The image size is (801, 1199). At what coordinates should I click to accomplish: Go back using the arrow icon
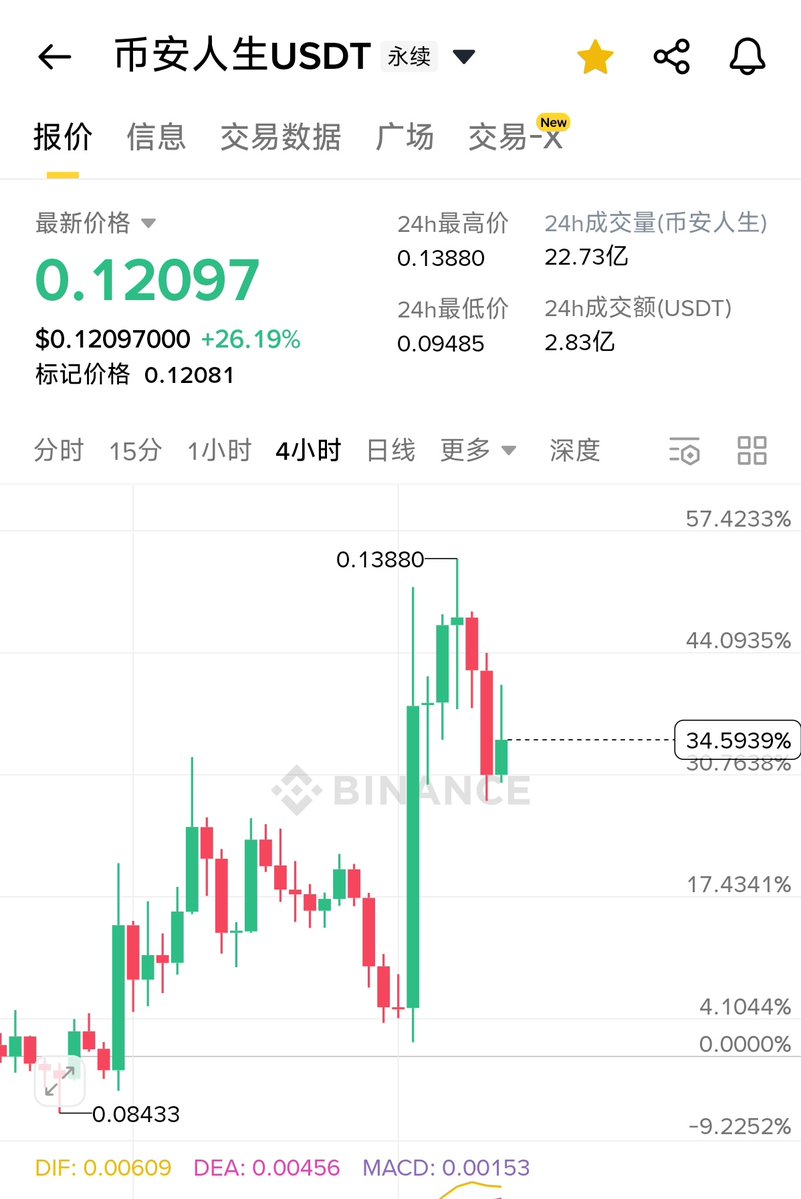pyautogui.click(x=54, y=57)
